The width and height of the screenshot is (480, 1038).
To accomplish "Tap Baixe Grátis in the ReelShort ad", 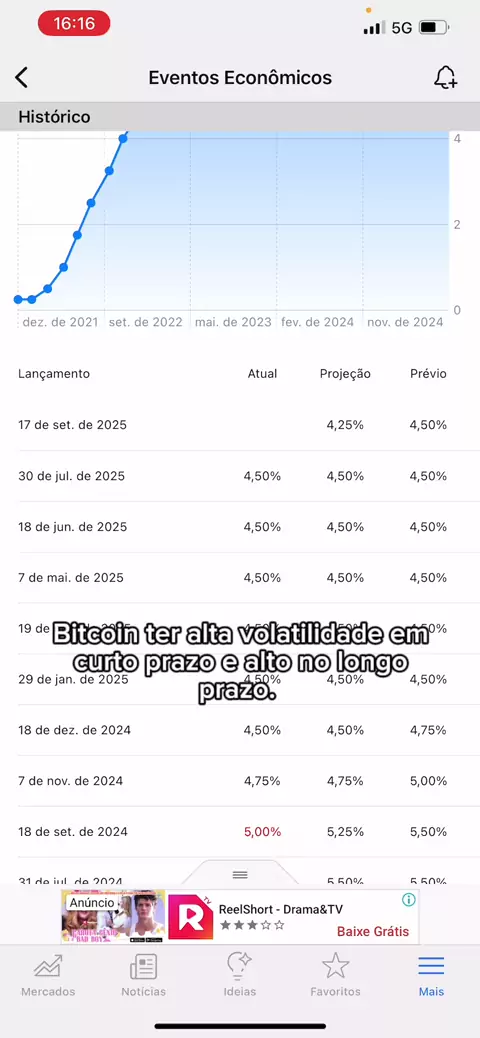I will pyautogui.click(x=373, y=931).
